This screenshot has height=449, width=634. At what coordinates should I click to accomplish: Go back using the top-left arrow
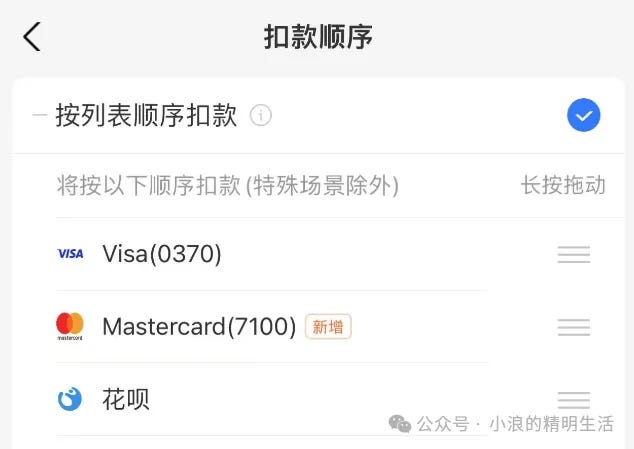coord(32,37)
